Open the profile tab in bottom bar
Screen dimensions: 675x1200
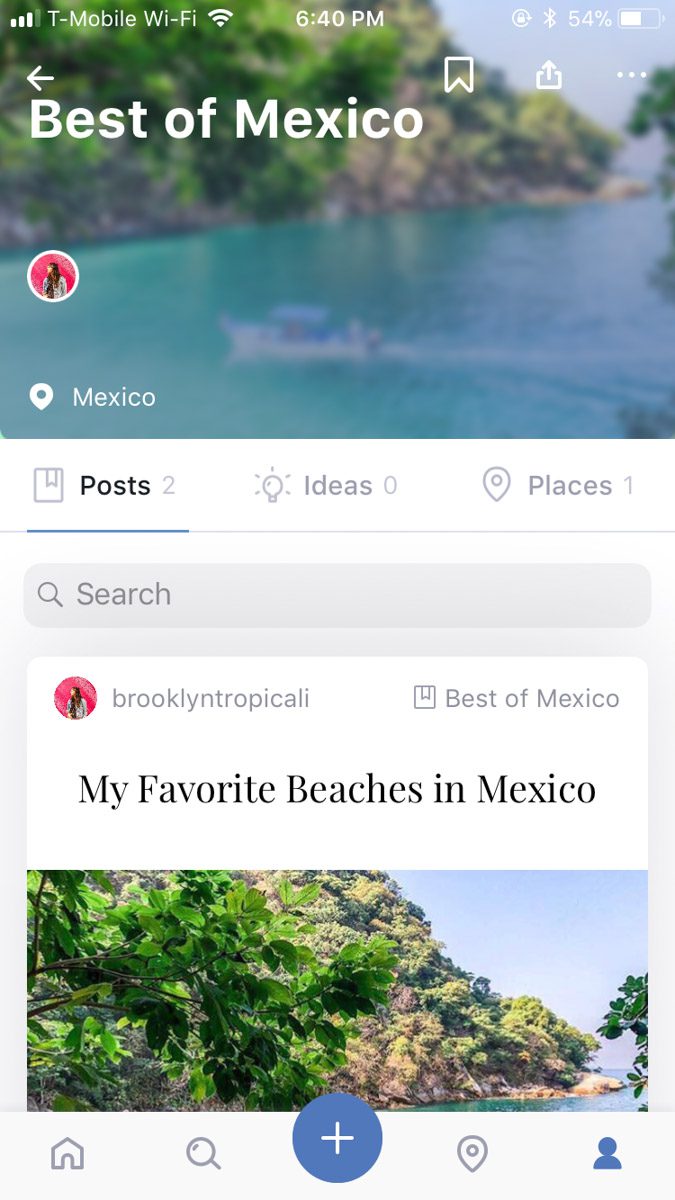607,1154
